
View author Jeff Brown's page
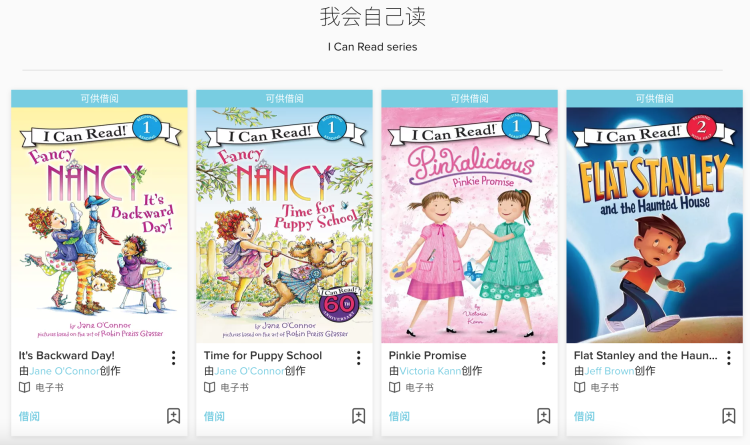[x=610, y=371]
